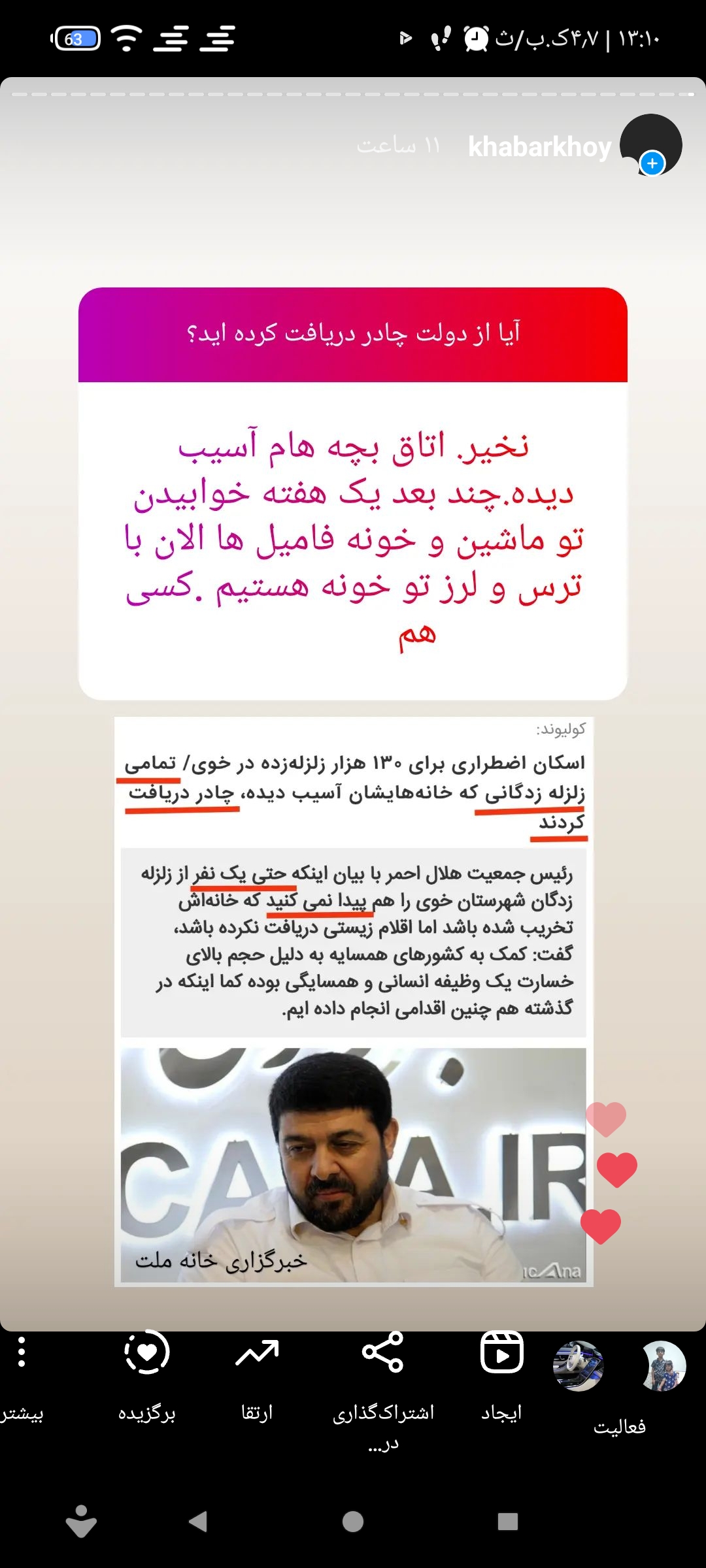The height and width of the screenshot is (1568, 706).
Task: Boost the story with ارتقا
Action: point(257,1372)
